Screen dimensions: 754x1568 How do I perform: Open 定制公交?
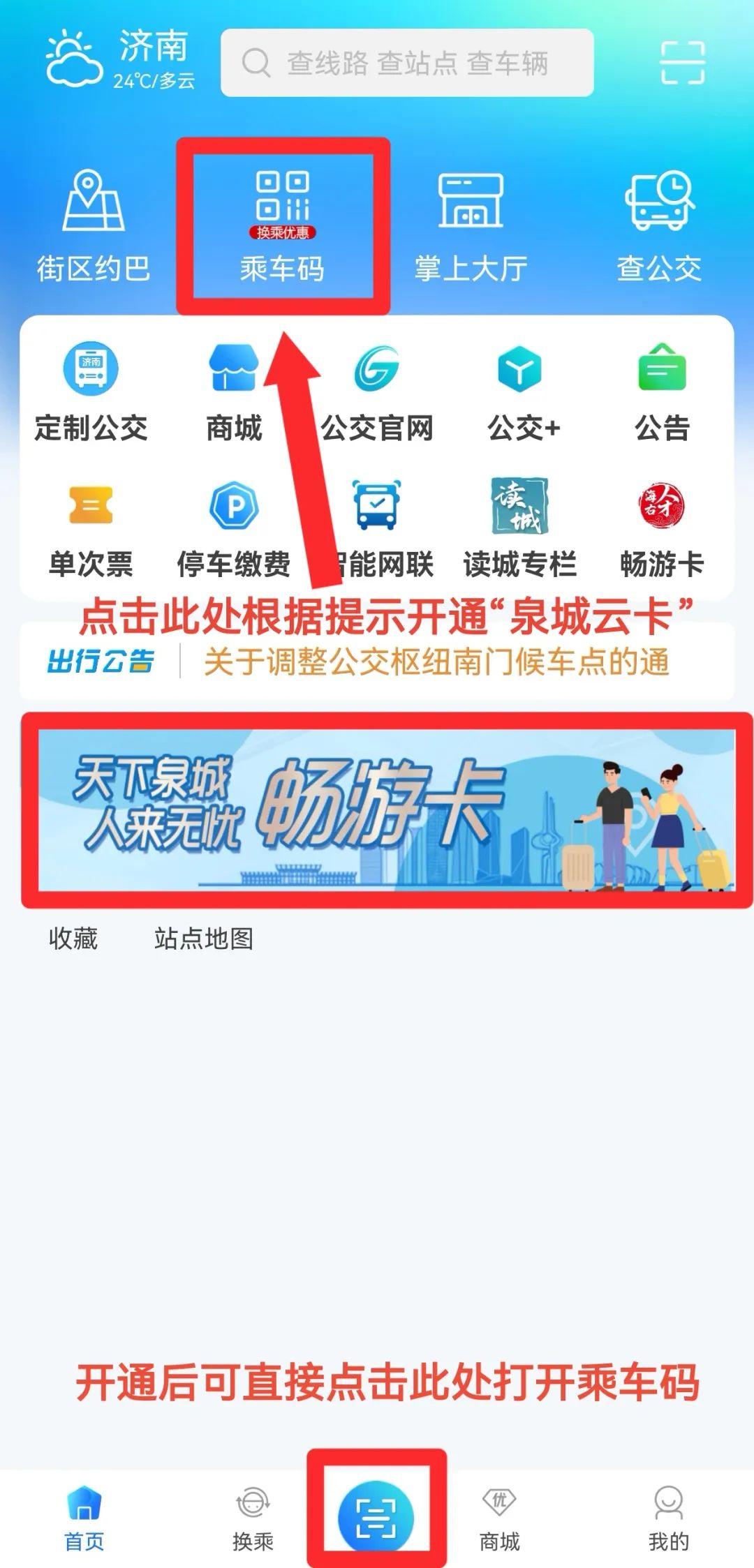click(91, 392)
